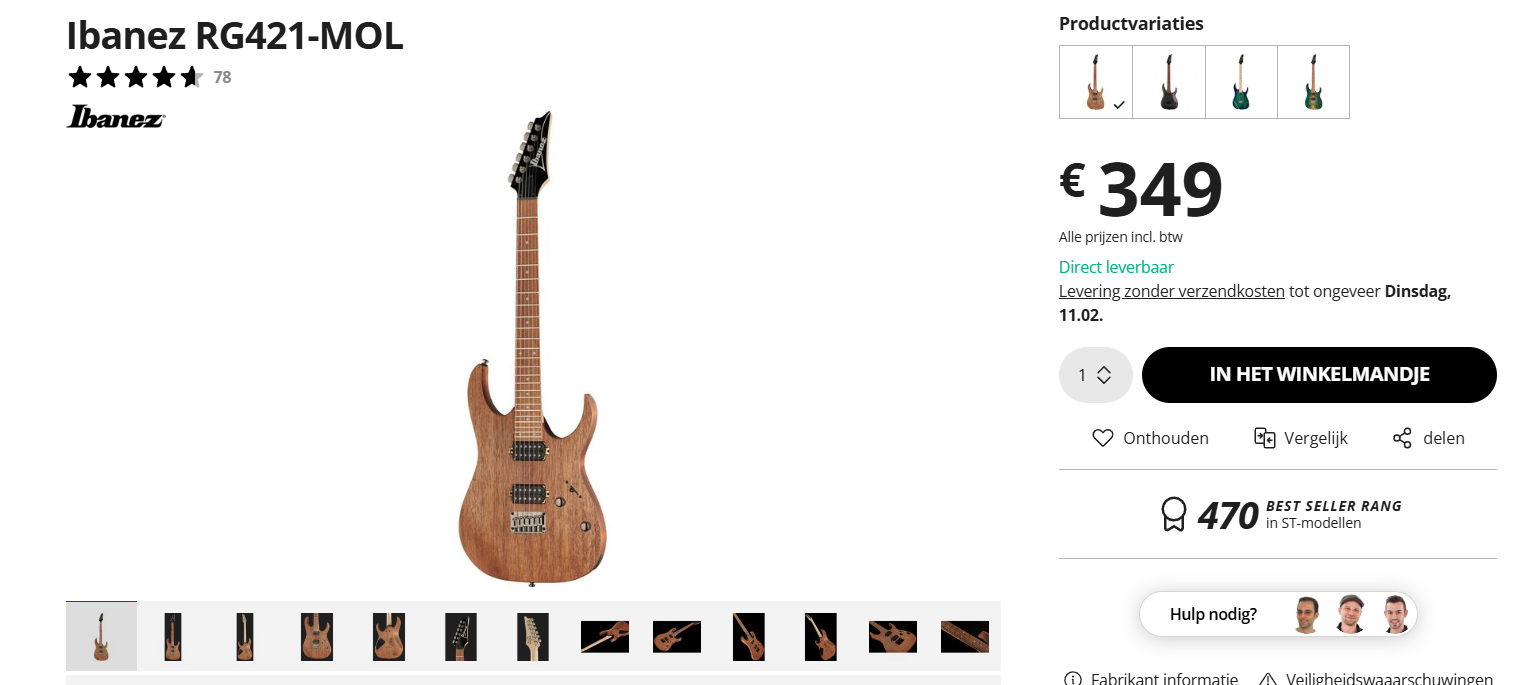Share this product via delen
The width and height of the screenshot is (1534, 685).
pyautogui.click(x=1429, y=438)
